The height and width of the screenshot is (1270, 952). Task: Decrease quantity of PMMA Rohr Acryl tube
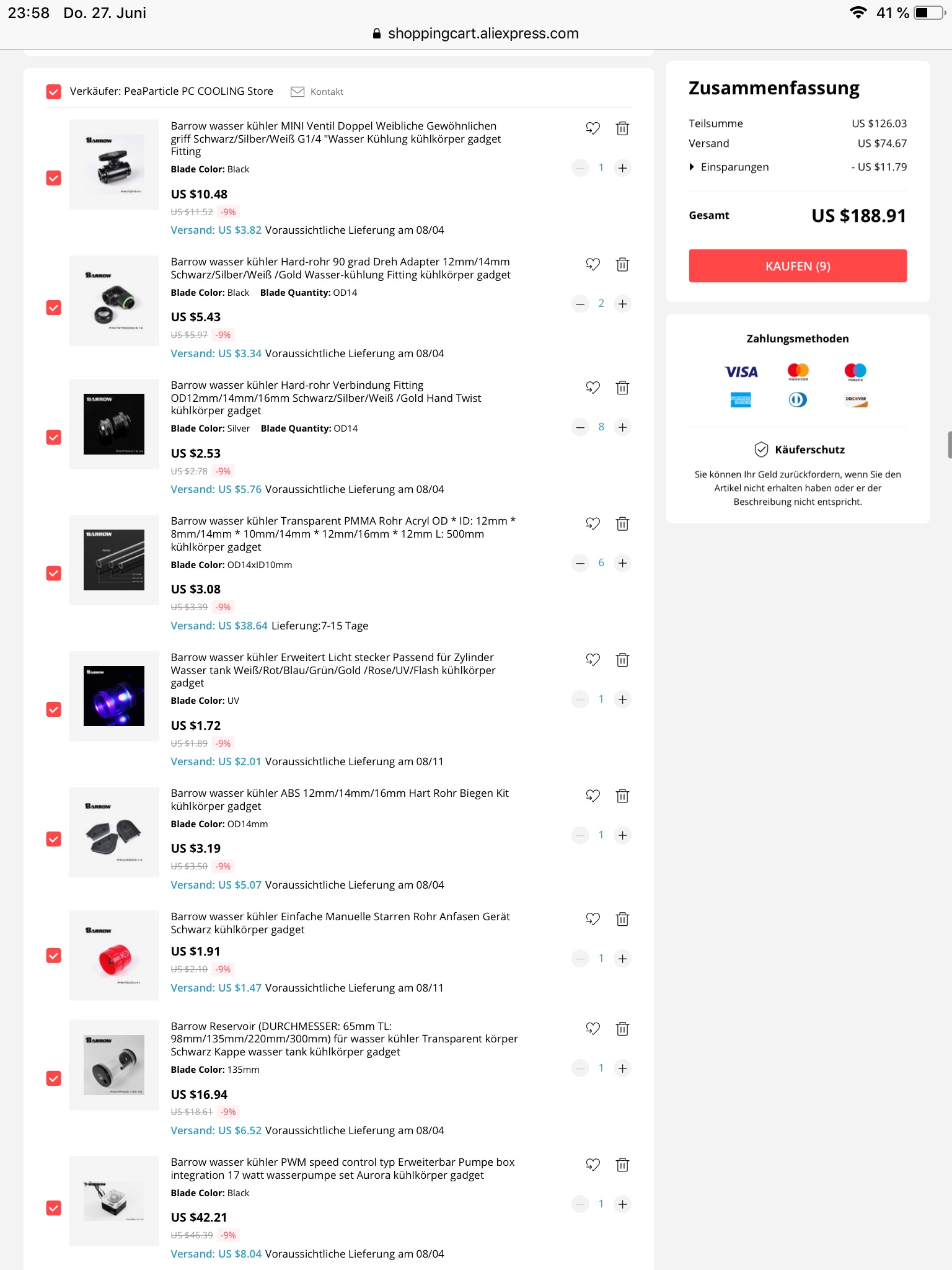580,563
